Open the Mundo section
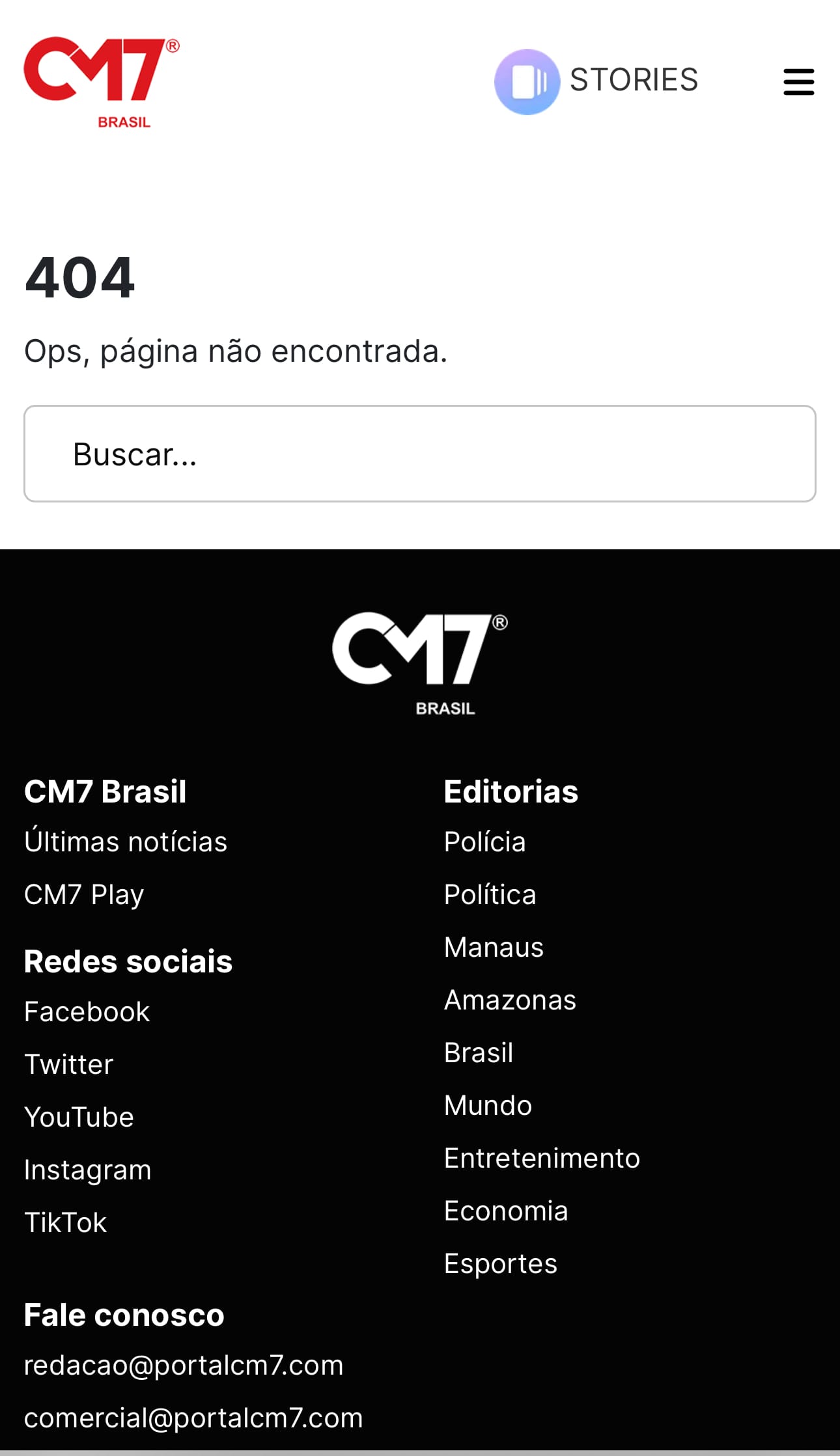This screenshot has height=1456, width=840. [488, 1105]
